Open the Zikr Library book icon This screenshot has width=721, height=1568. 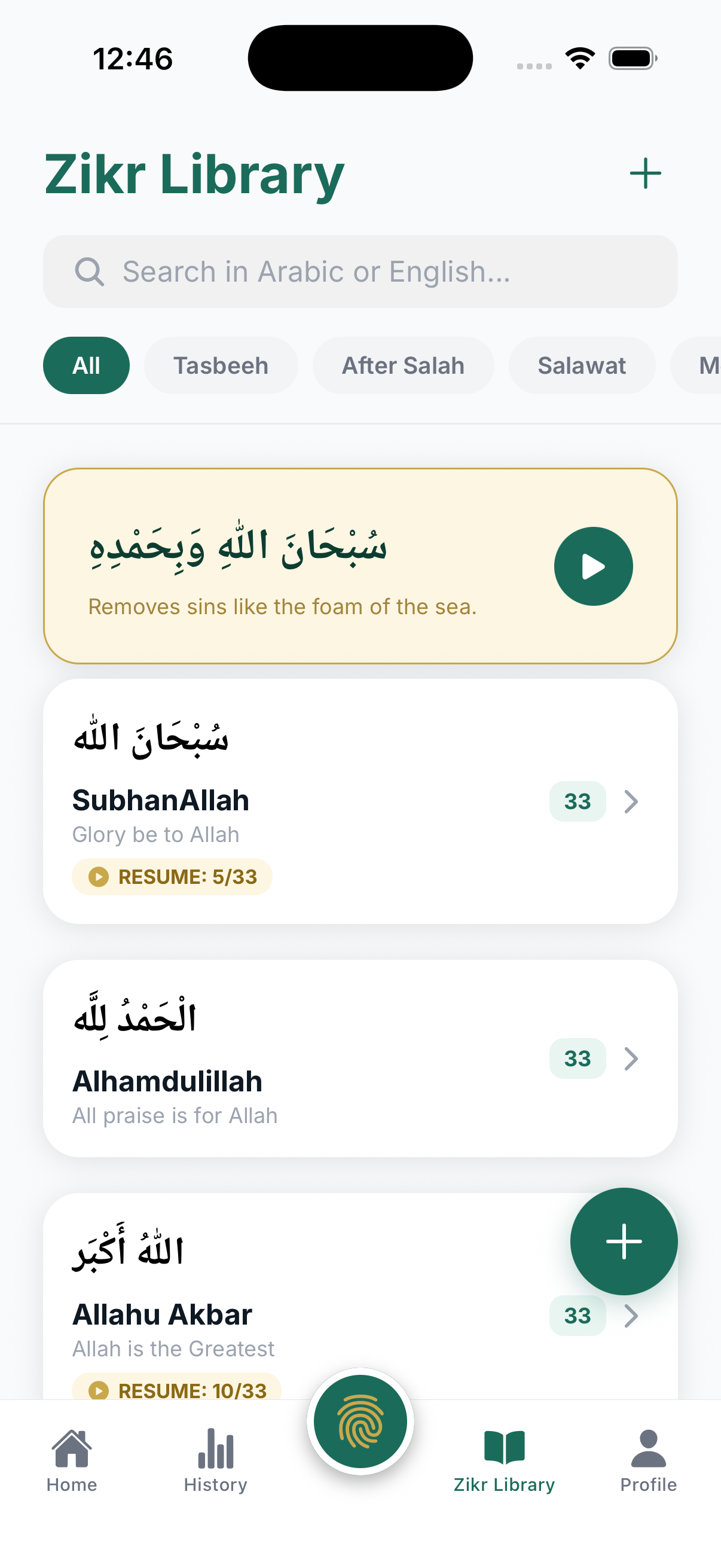(x=505, y=1455)
